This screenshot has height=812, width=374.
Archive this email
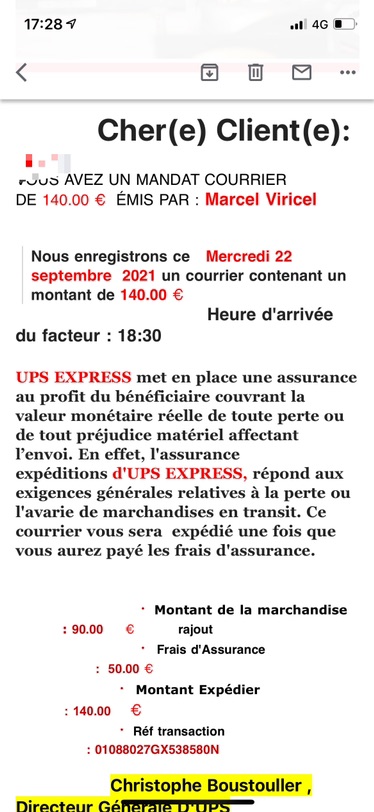[209, 72]
